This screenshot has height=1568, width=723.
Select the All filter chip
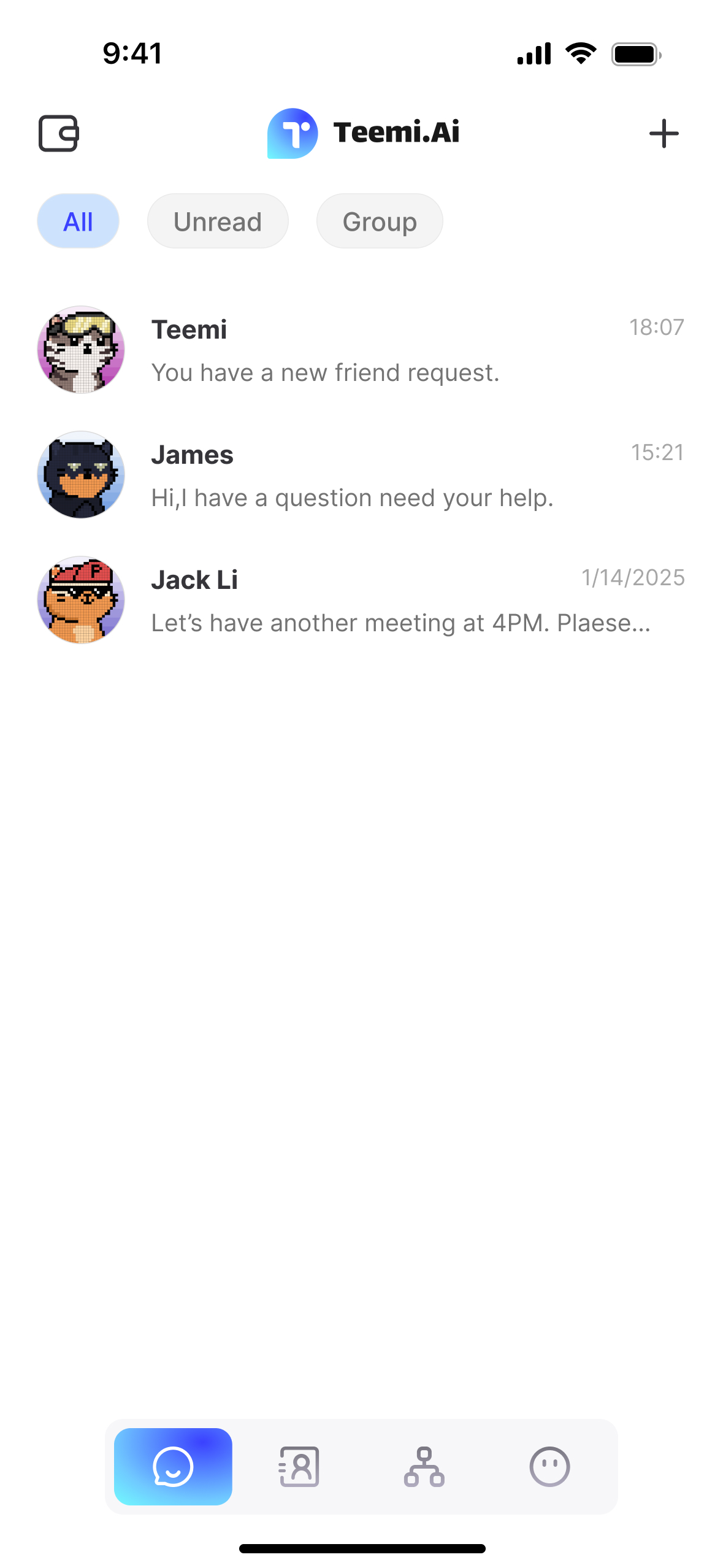click(x=78, y=221)
